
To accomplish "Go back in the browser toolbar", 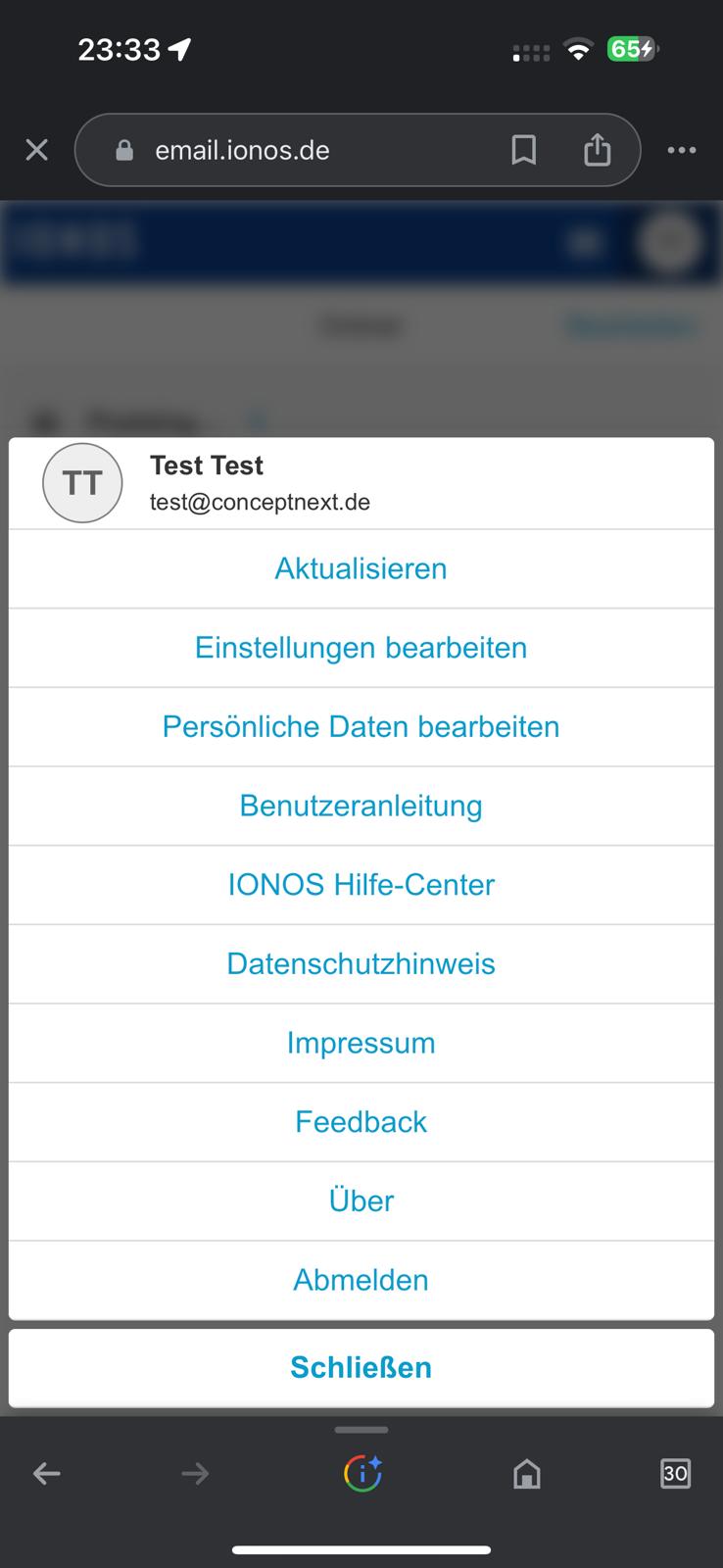I will tap(47, 1473).
